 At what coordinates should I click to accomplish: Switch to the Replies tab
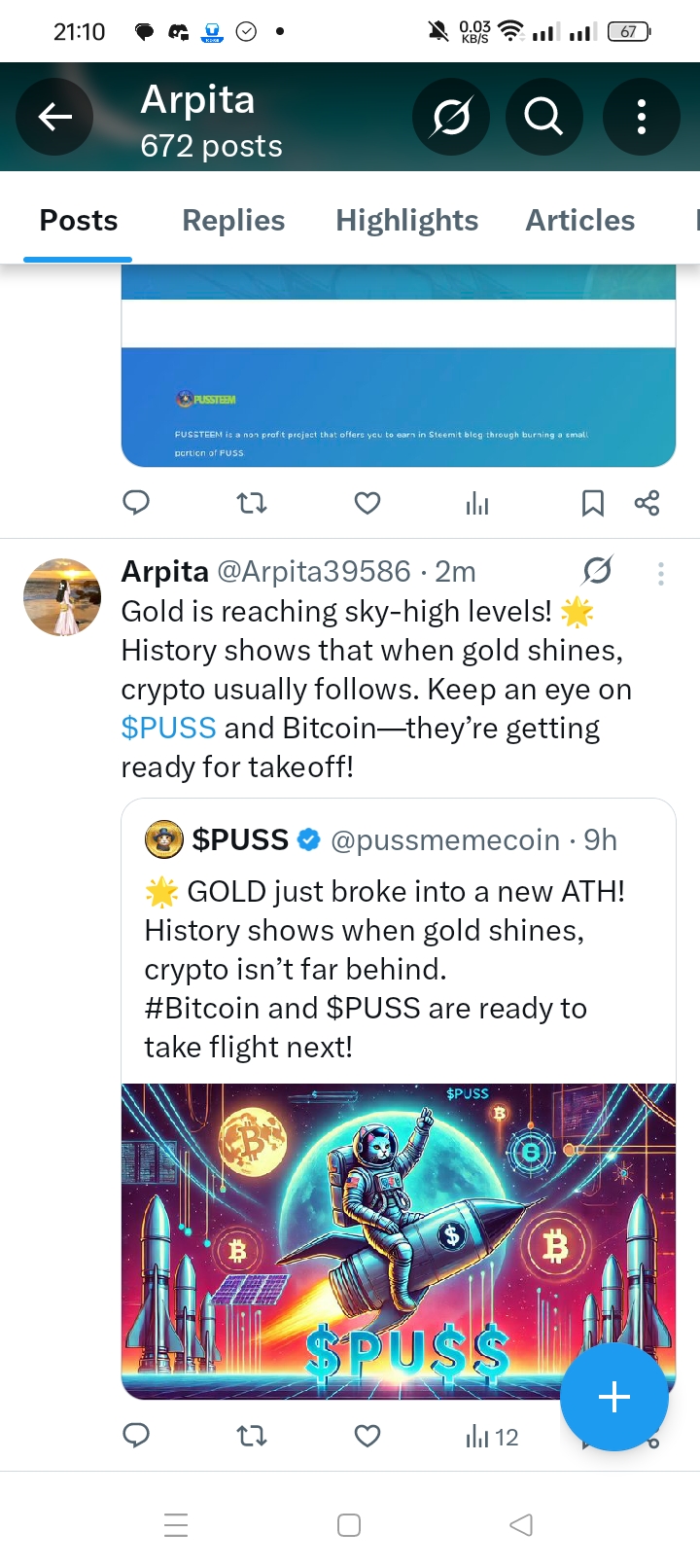coord(233,221)
